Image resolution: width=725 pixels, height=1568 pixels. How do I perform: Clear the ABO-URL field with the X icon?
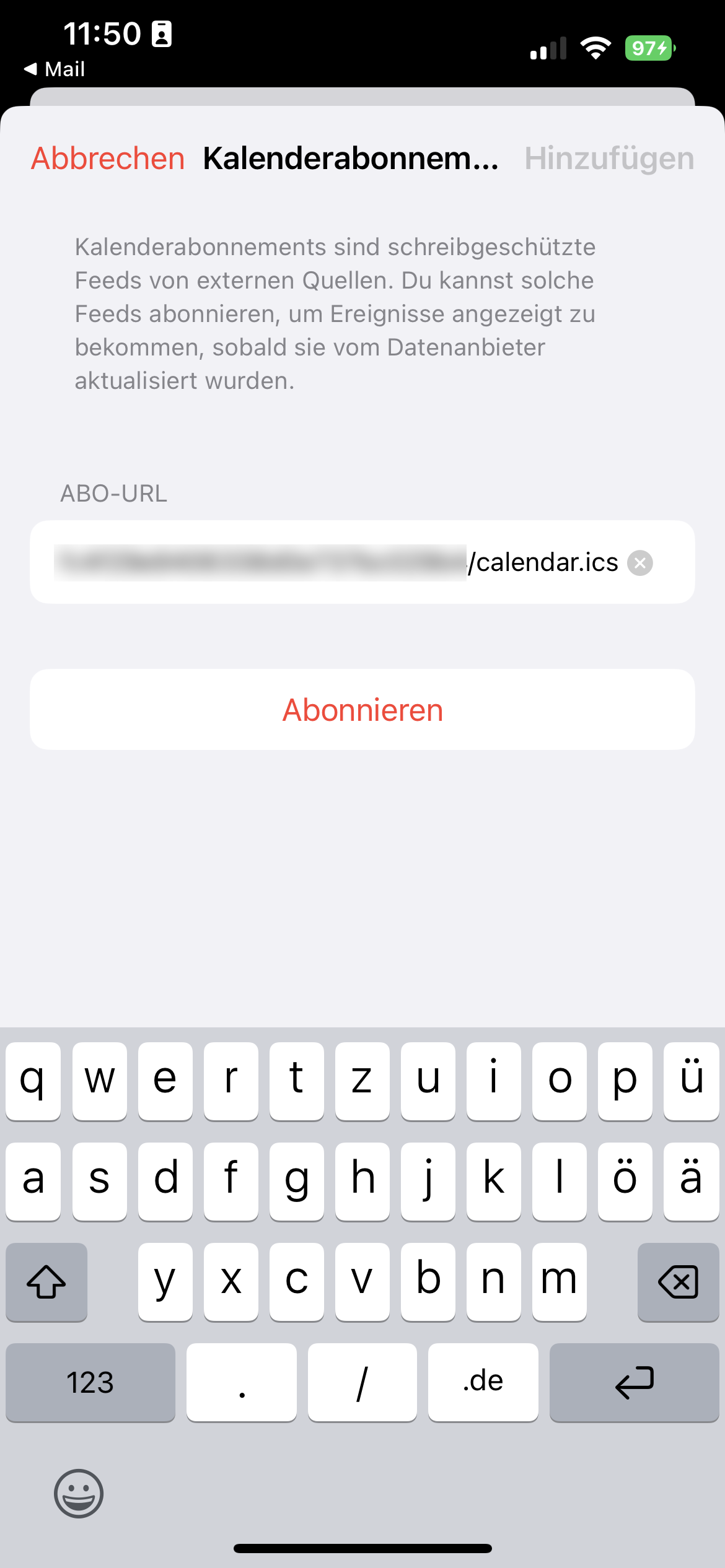tap(641, 562)
